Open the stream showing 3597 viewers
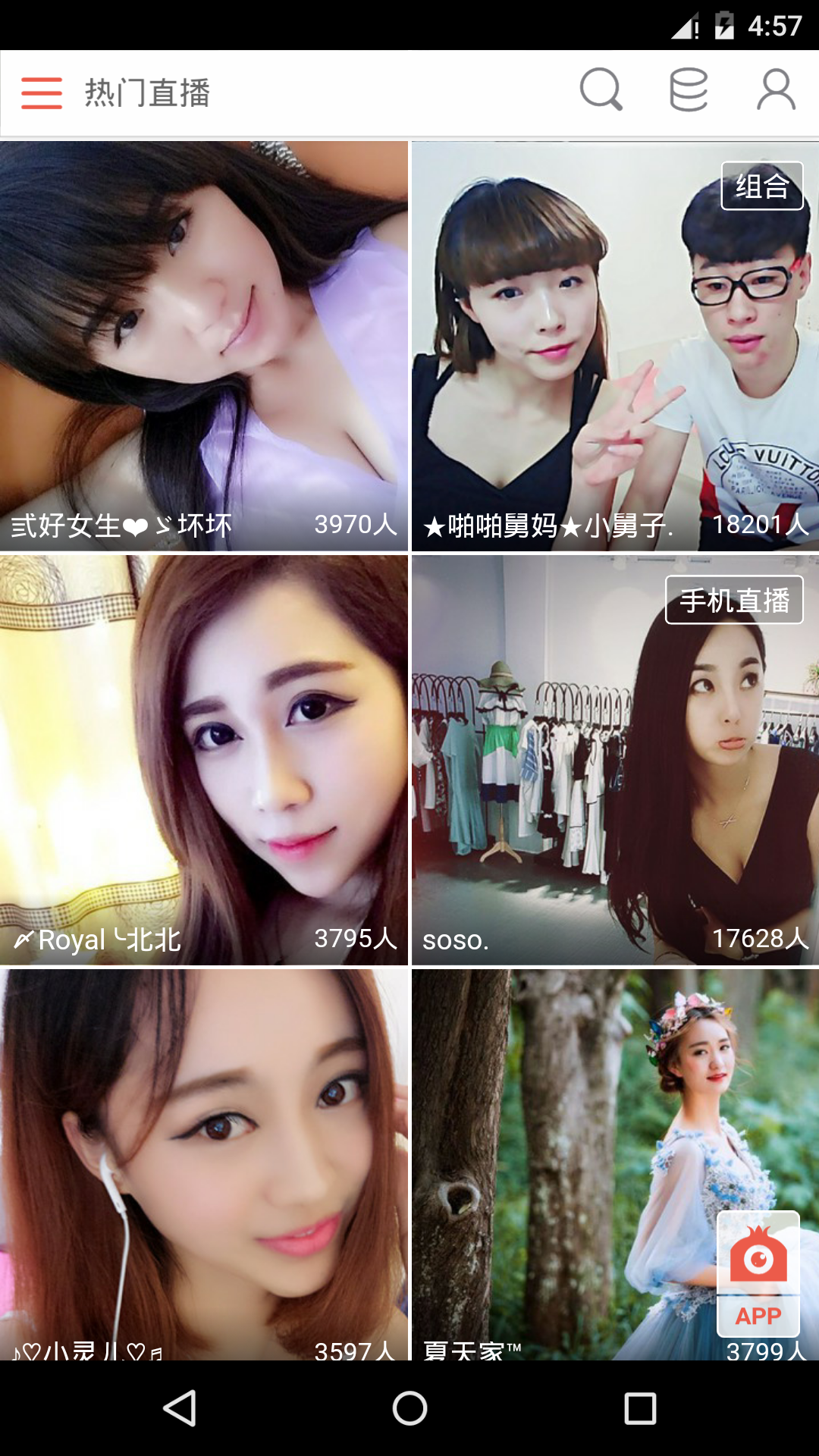 pyautogui.click(x=205, y=1137)
